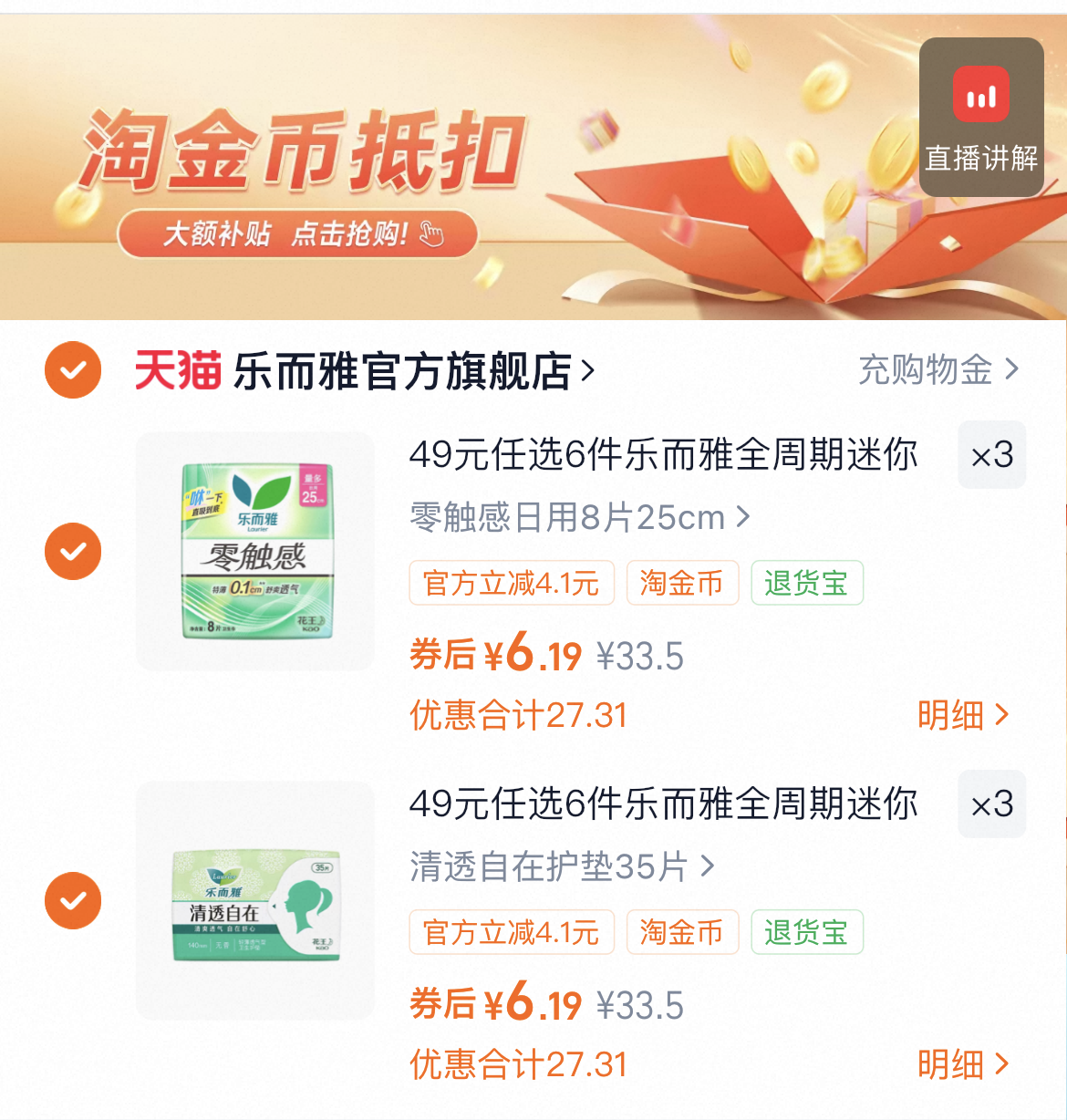
Task: Deselect the 零触感日用8片25cm item checkbox
Action: [73, 552]
